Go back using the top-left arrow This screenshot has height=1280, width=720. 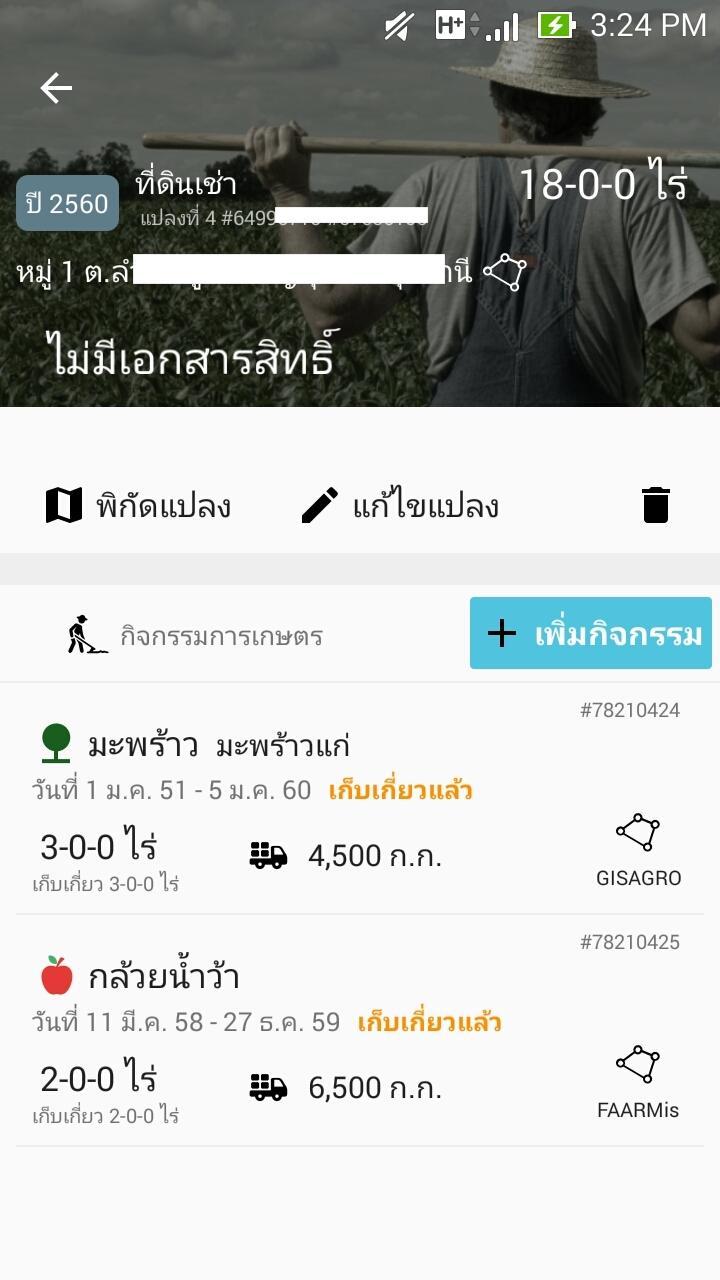point(56,89)
